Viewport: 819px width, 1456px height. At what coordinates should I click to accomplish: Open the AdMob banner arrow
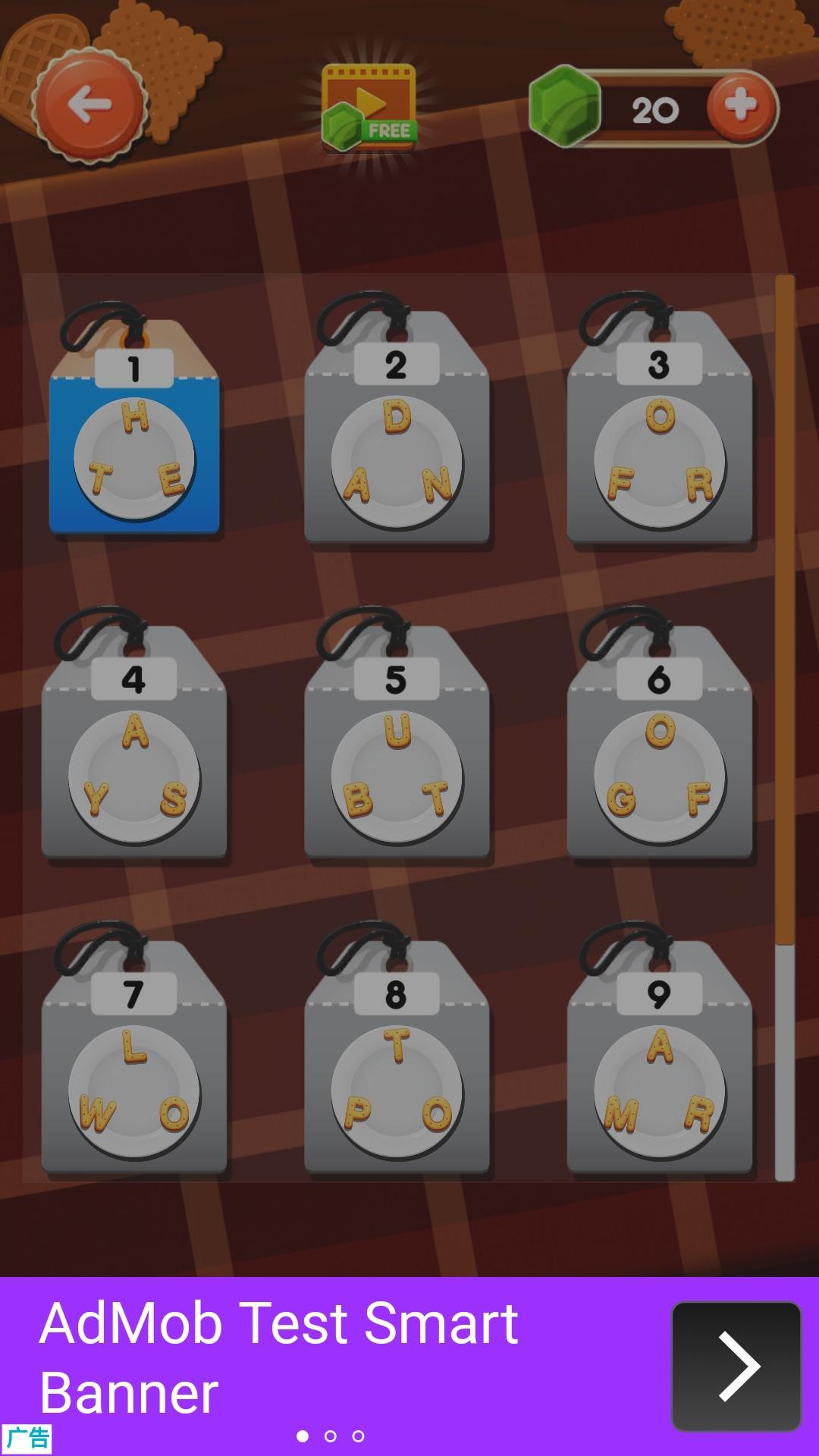coord(736,1367)
